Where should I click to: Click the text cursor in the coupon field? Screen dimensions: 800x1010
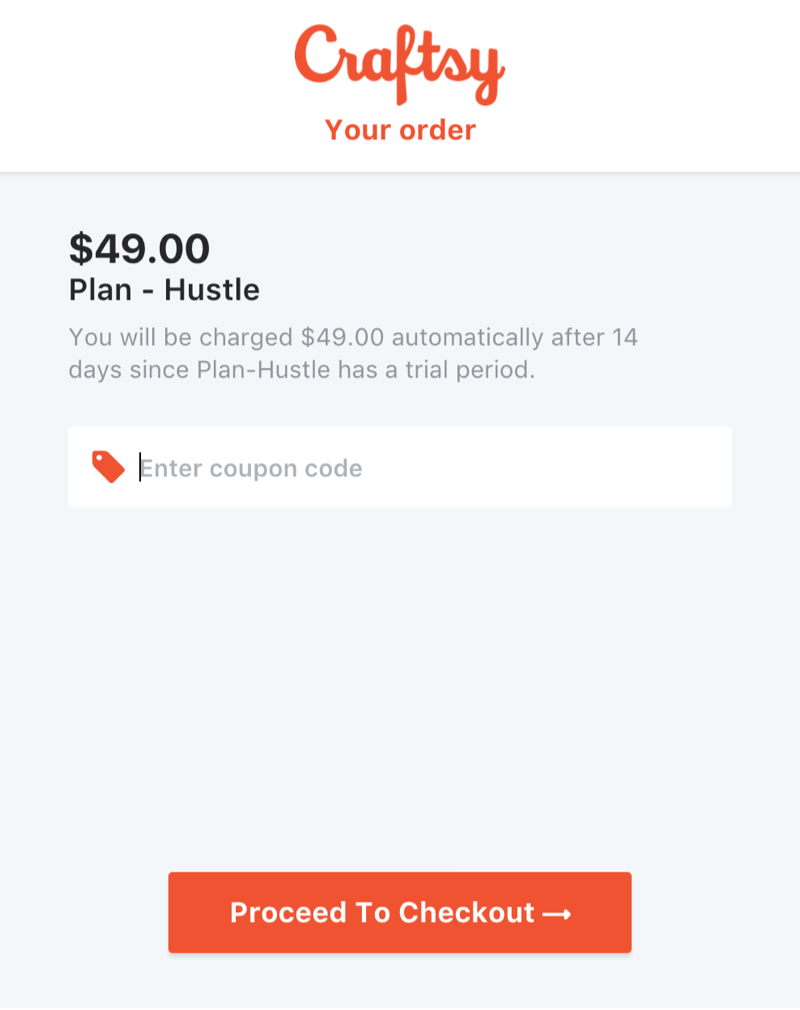coord(139,466)
